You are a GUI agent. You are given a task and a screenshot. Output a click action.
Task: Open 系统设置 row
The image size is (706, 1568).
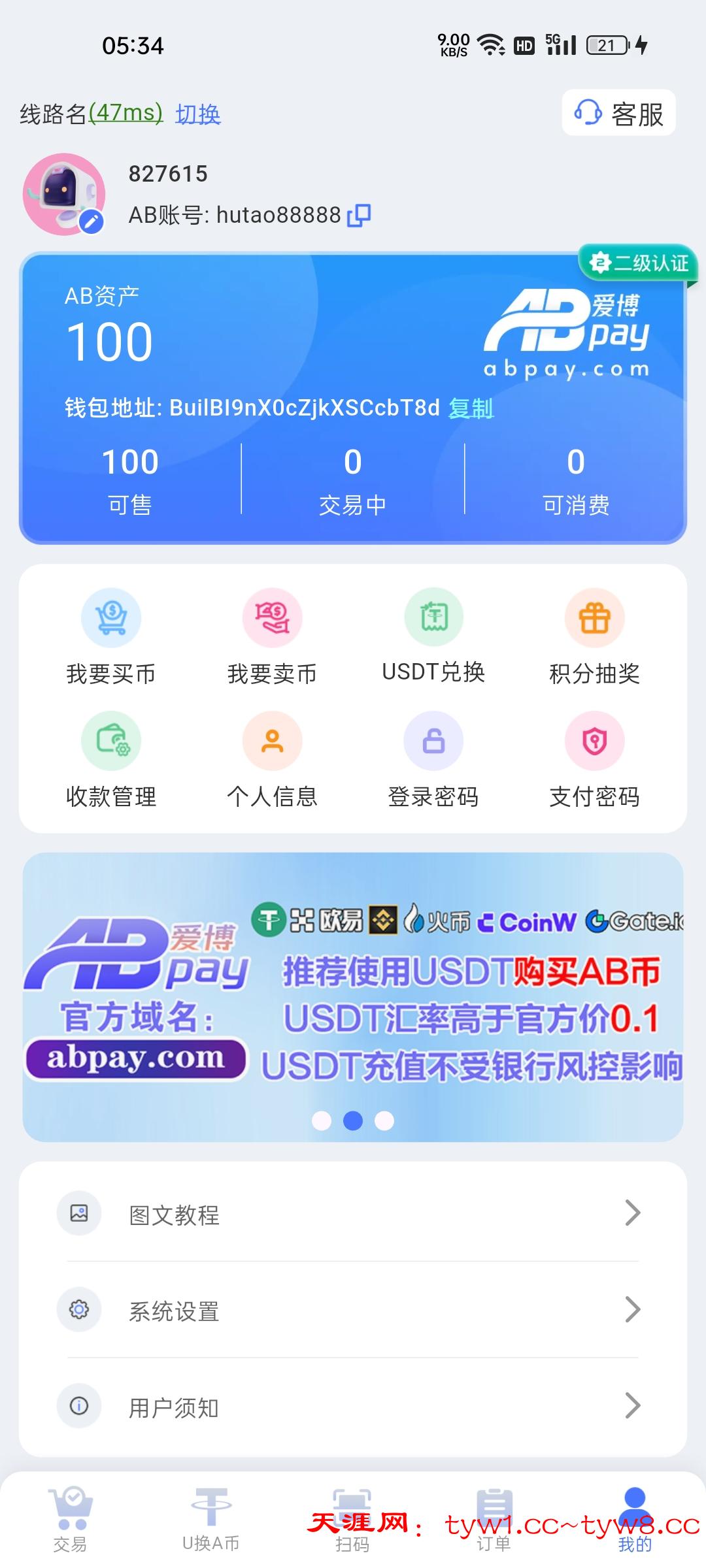coord(353,1310)
